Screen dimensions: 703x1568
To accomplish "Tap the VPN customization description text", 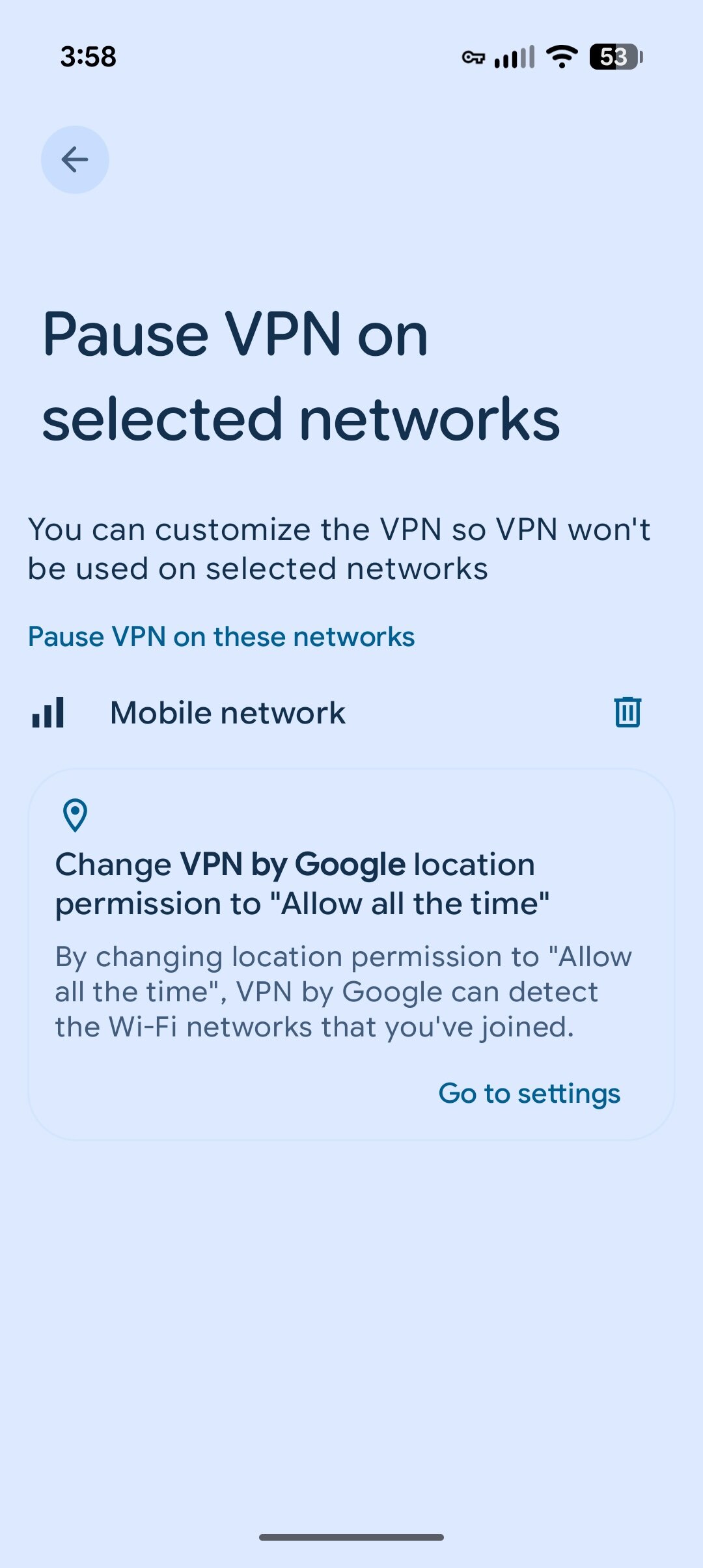I will pyautogui.click(x=338, y=548).
